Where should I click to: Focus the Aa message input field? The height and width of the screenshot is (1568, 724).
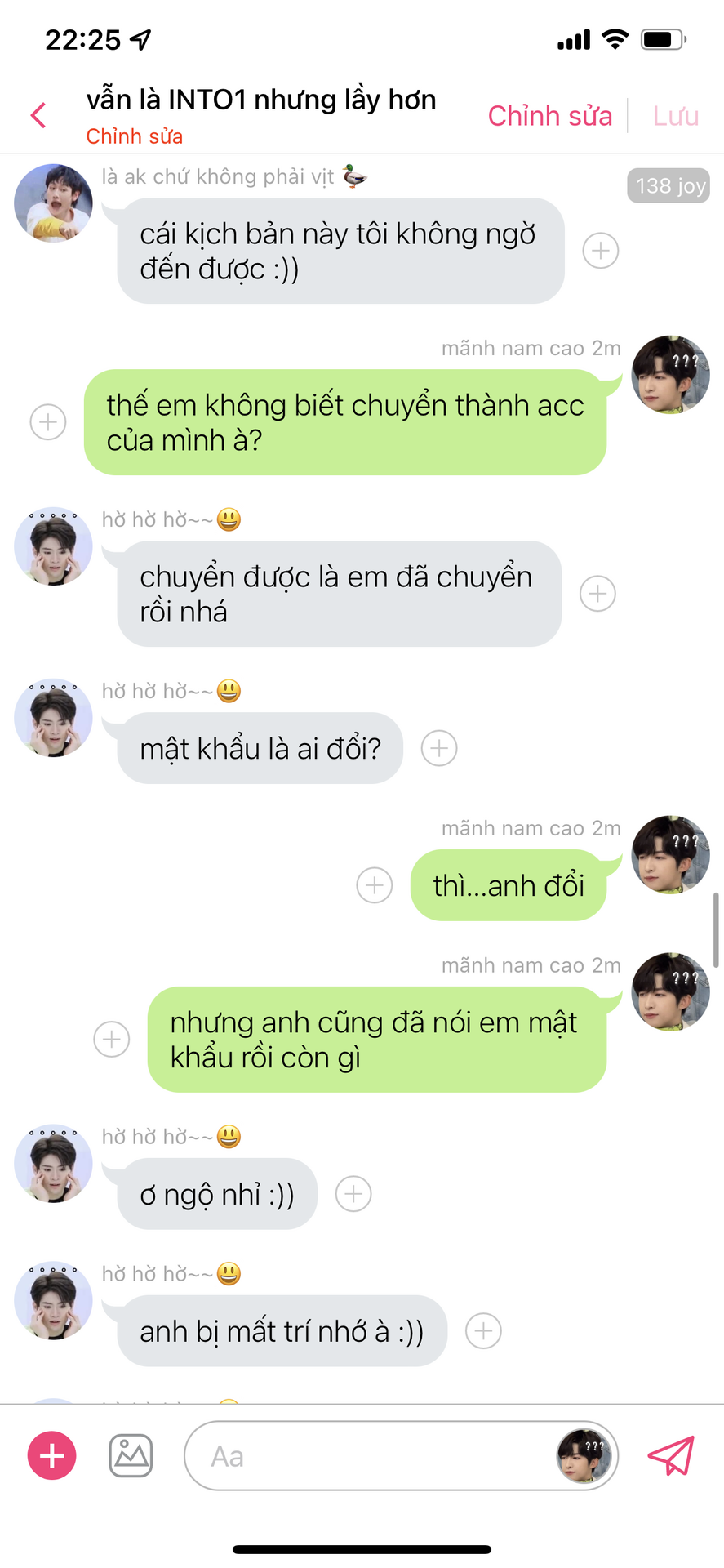[367, 1455]
